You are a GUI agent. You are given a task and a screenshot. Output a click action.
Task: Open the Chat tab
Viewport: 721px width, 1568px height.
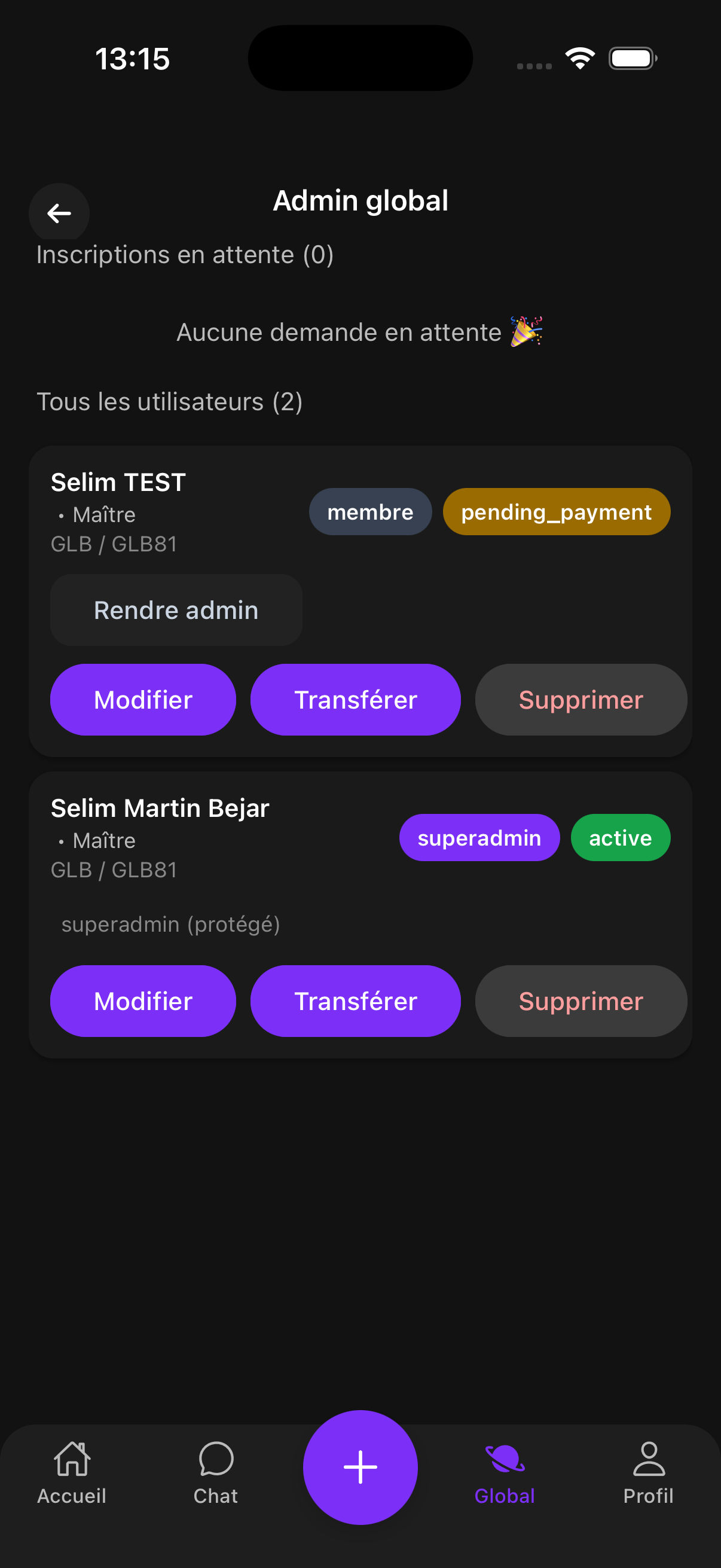click(x=216, y=1472)
